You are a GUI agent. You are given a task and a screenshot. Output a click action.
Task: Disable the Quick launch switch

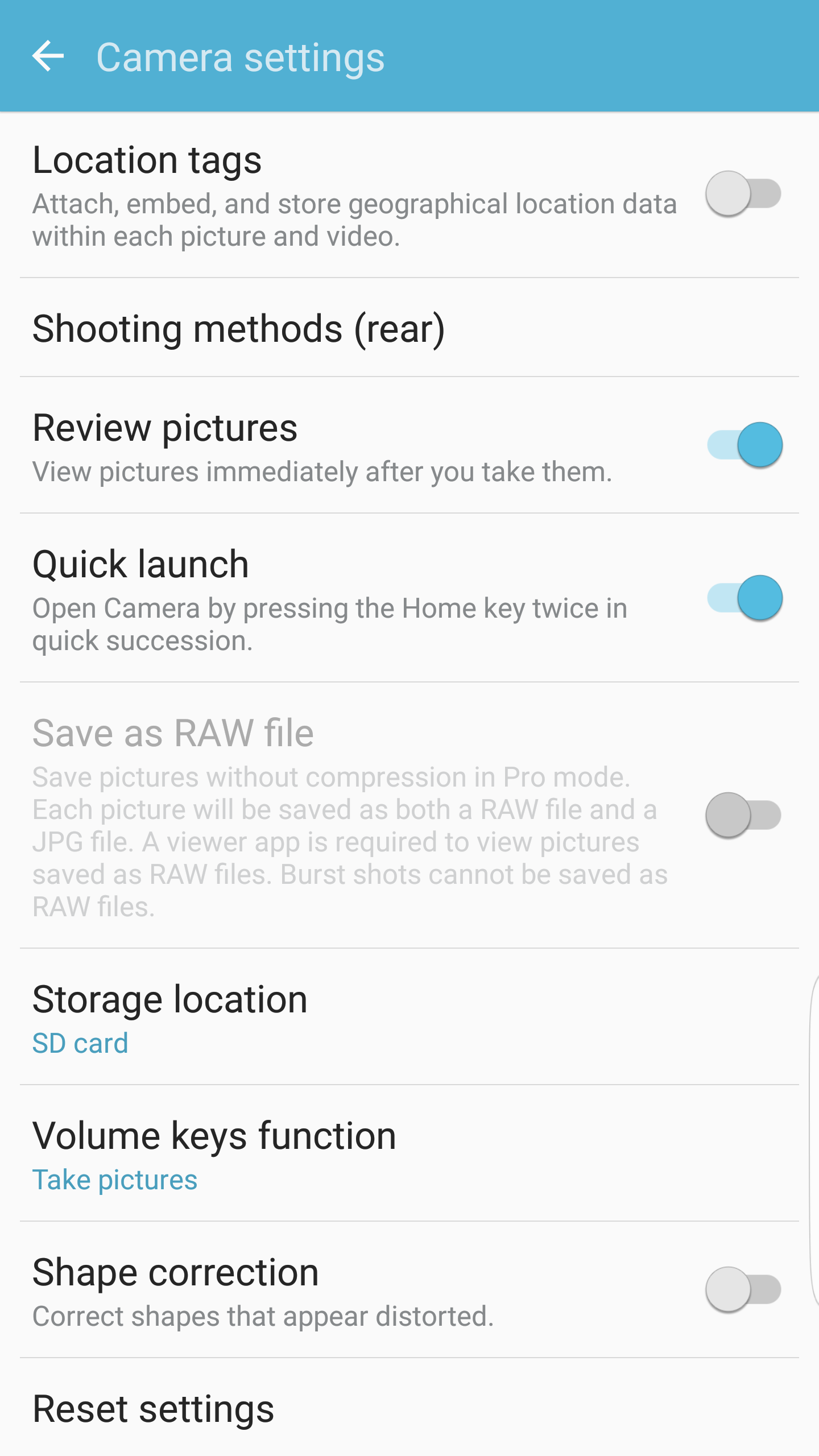point(744,598)
